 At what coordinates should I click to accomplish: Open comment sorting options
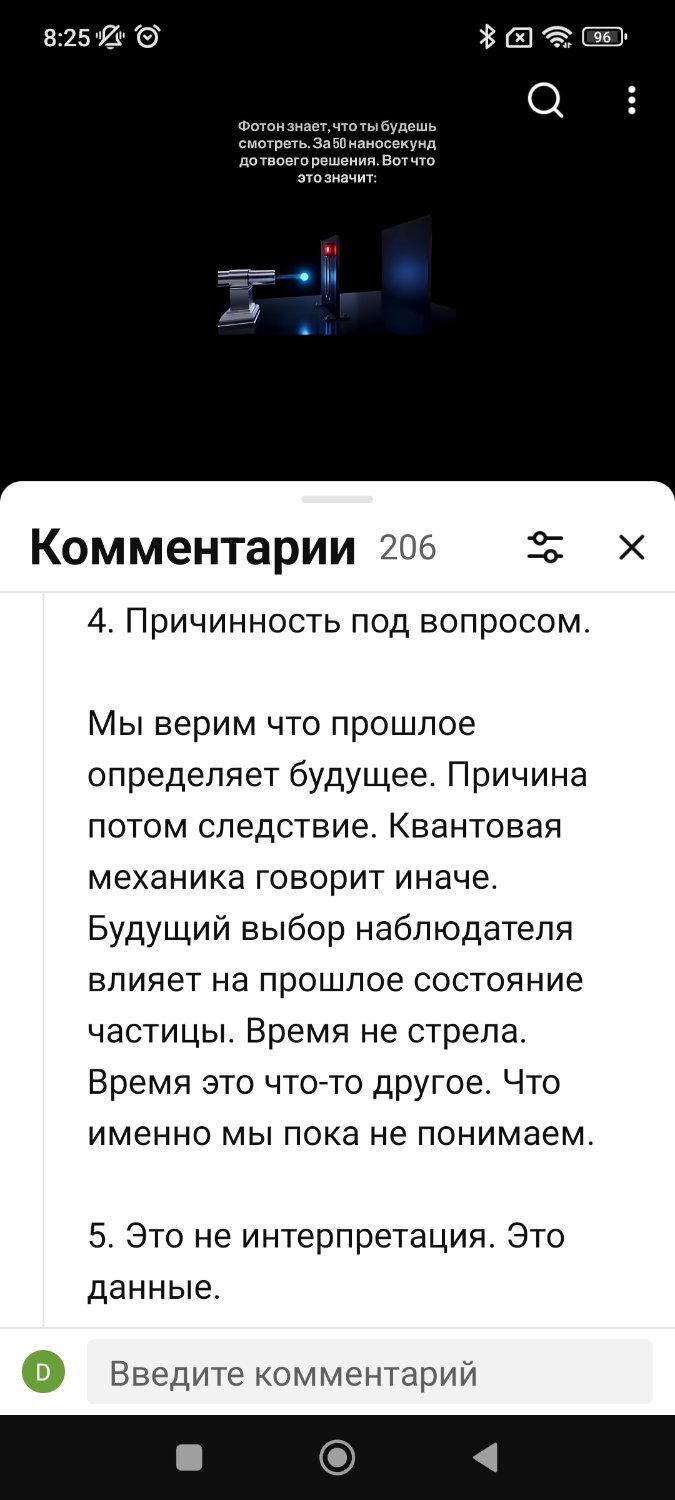545,547
